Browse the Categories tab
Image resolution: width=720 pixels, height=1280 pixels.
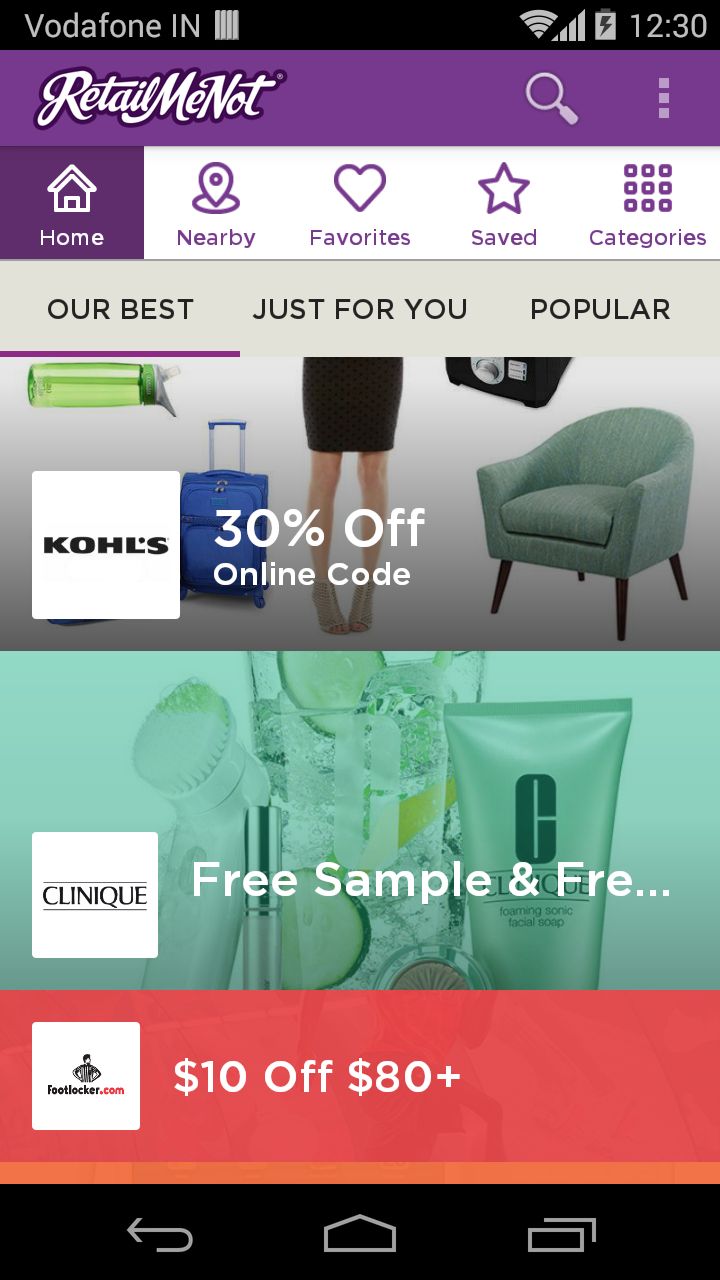(647, 204)
